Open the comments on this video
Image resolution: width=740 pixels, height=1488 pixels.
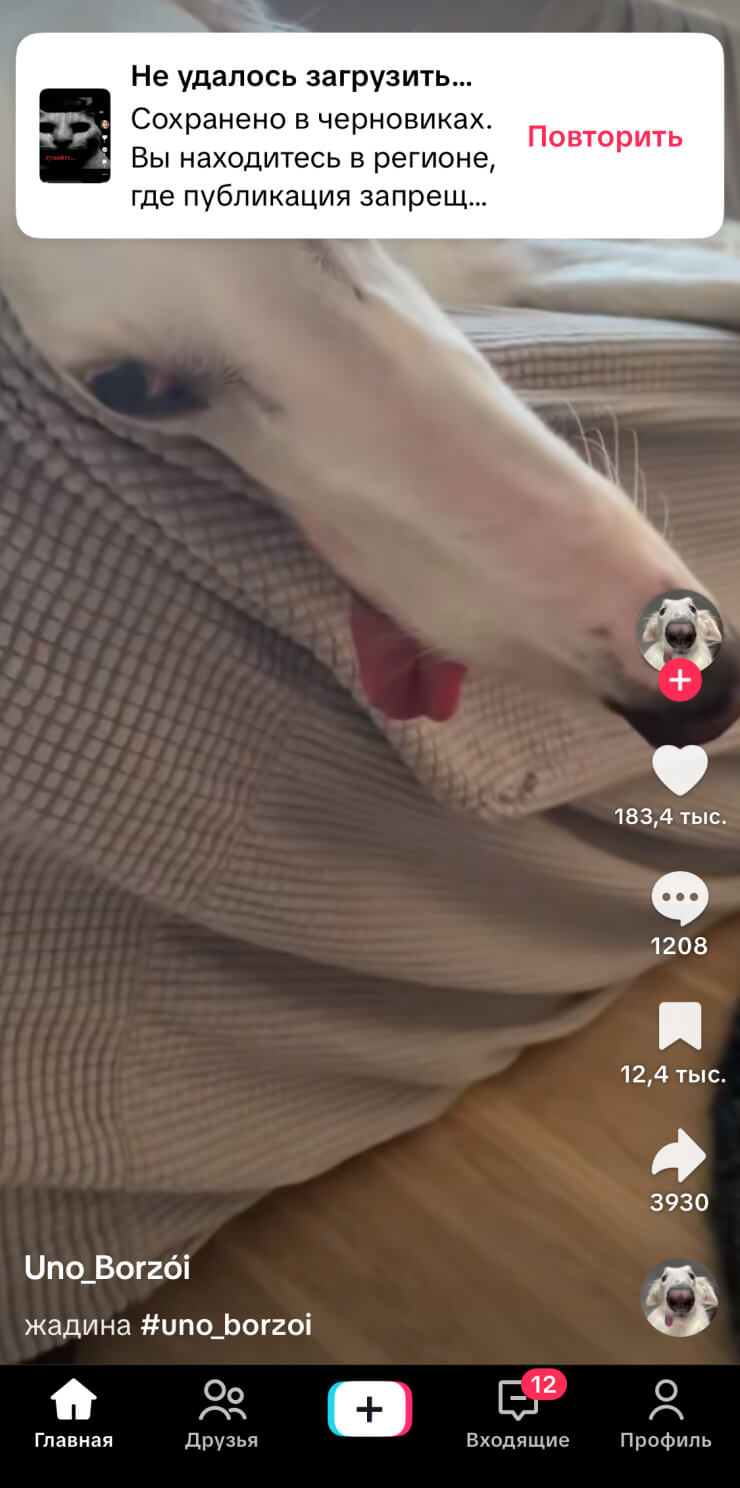[x=680, y=899]
